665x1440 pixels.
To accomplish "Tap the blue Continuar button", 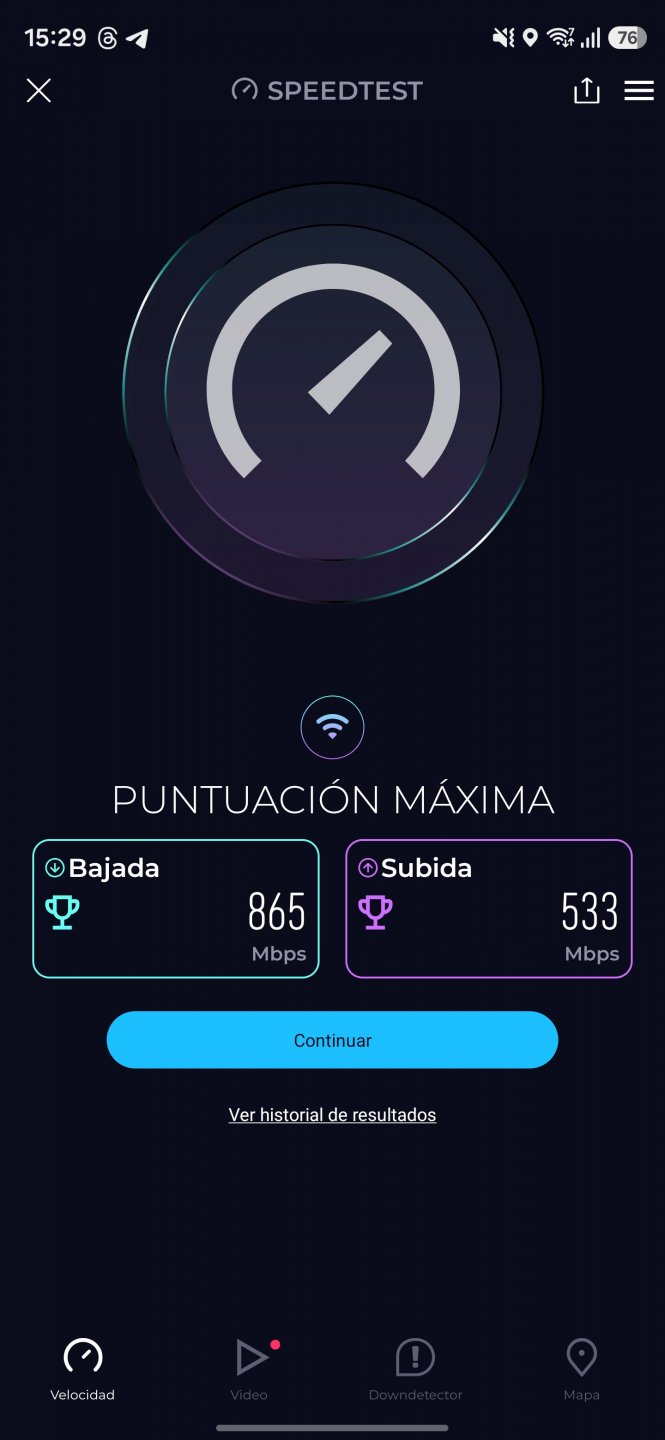I will [332, 1040].
